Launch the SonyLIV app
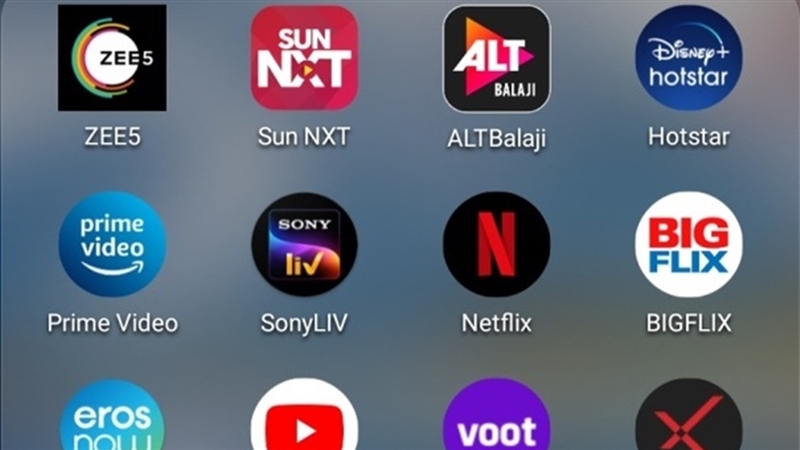This screenshot has height=450, width=800. coord(304,245)
